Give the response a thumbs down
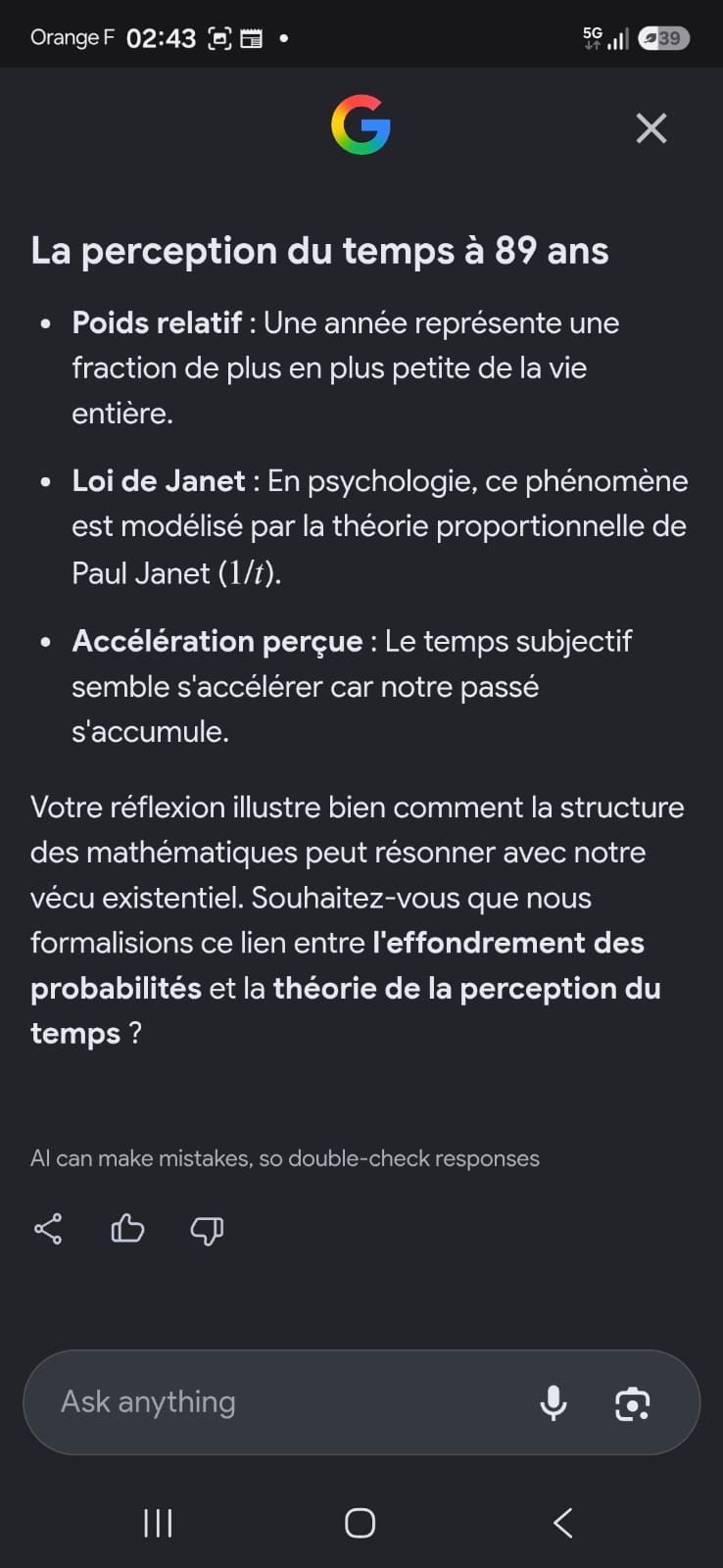 pyautogui.click(x=207, y=1230)
